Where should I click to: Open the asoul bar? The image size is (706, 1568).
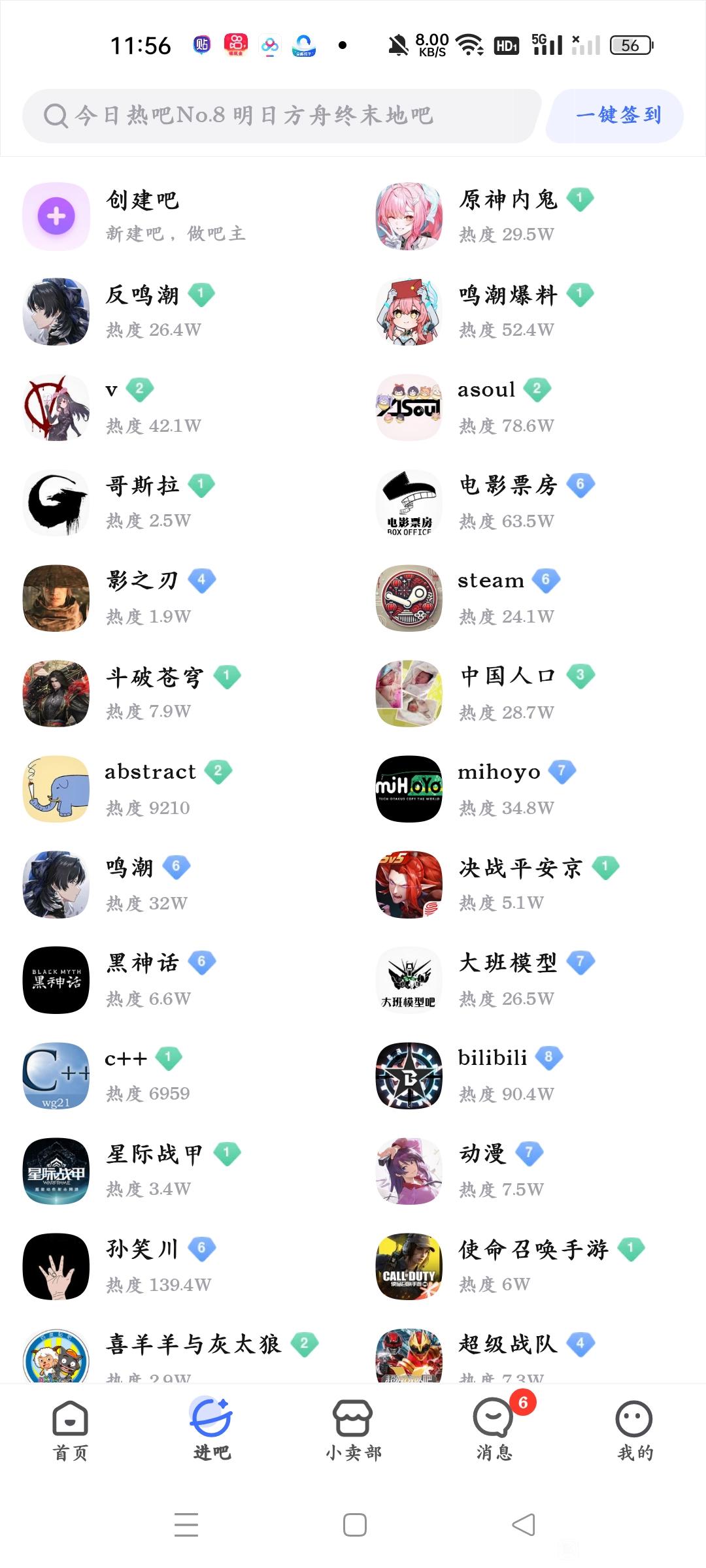pyautogui.click(x=529, y=407)
